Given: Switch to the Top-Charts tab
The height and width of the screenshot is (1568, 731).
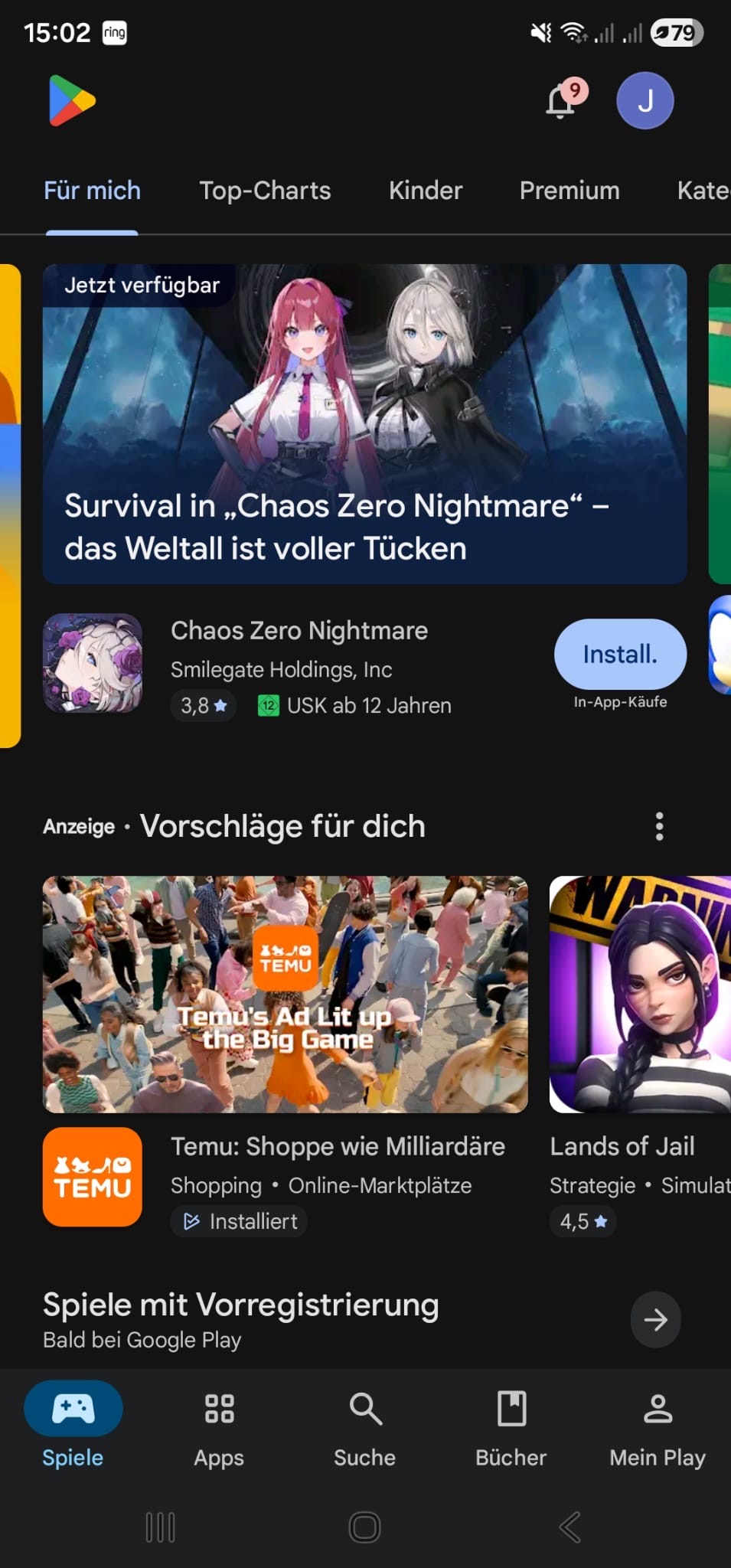Looking at the screenshot, I should (265, 191).
